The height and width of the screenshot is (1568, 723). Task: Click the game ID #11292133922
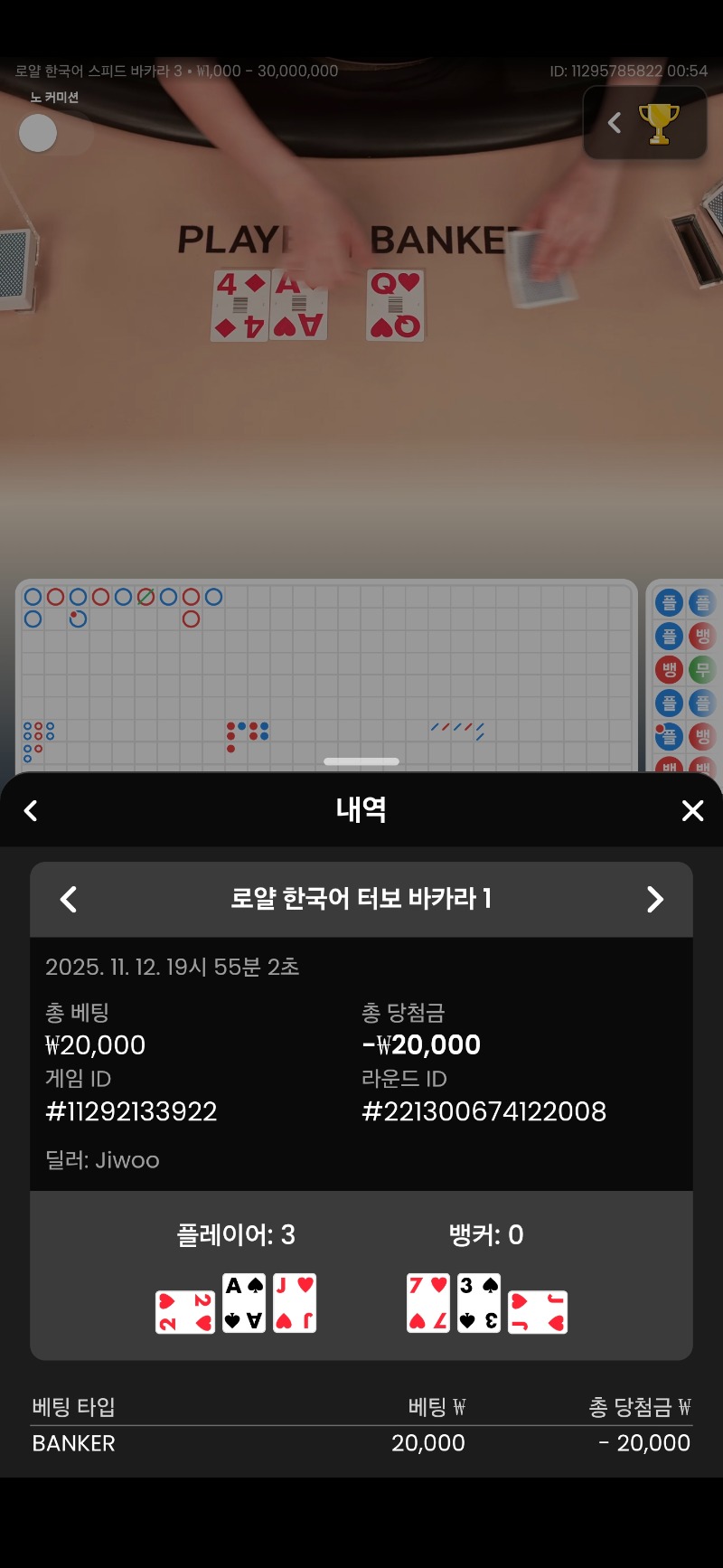click(131, 1111)
